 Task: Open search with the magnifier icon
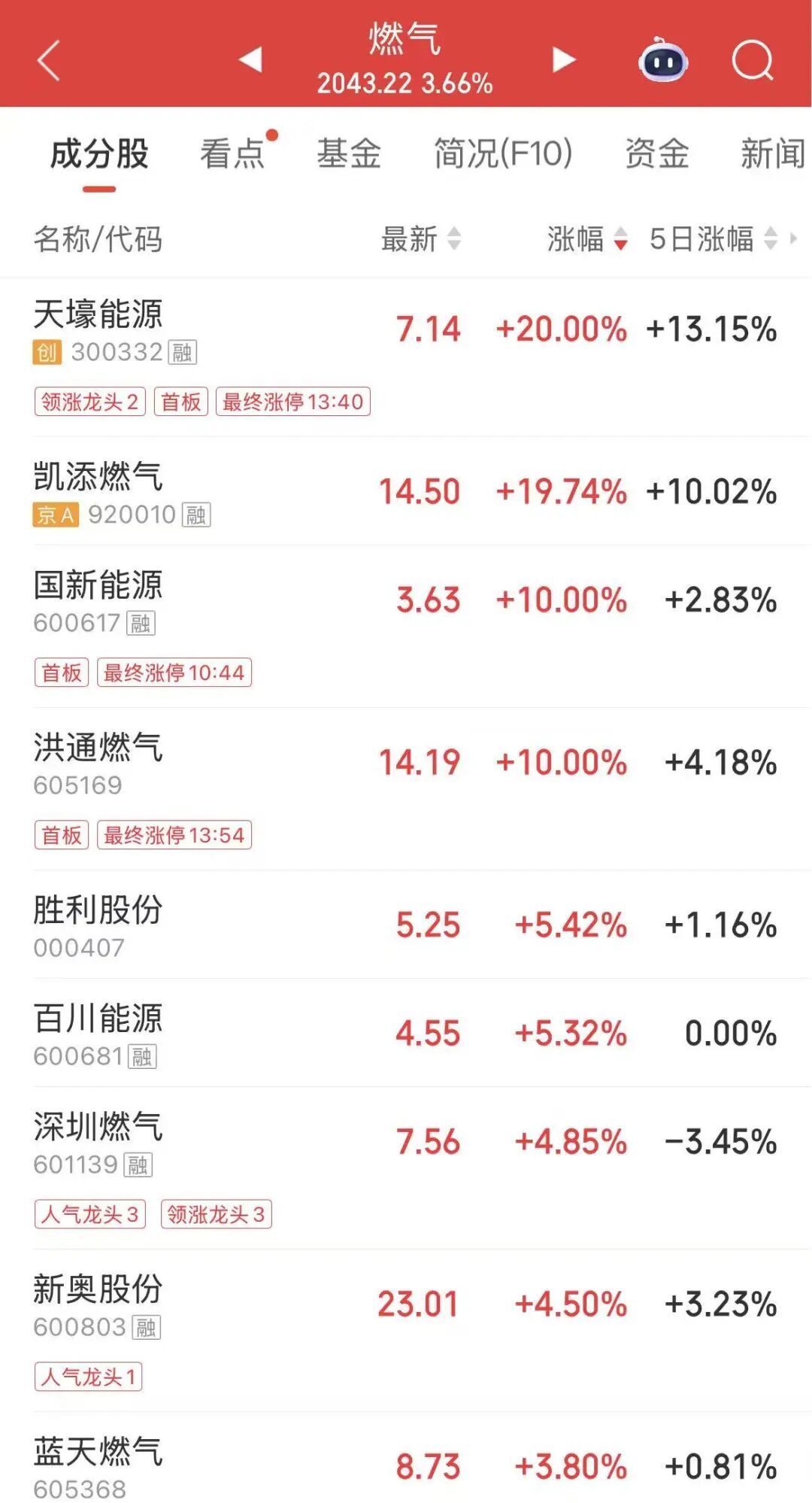coord(753,60)
